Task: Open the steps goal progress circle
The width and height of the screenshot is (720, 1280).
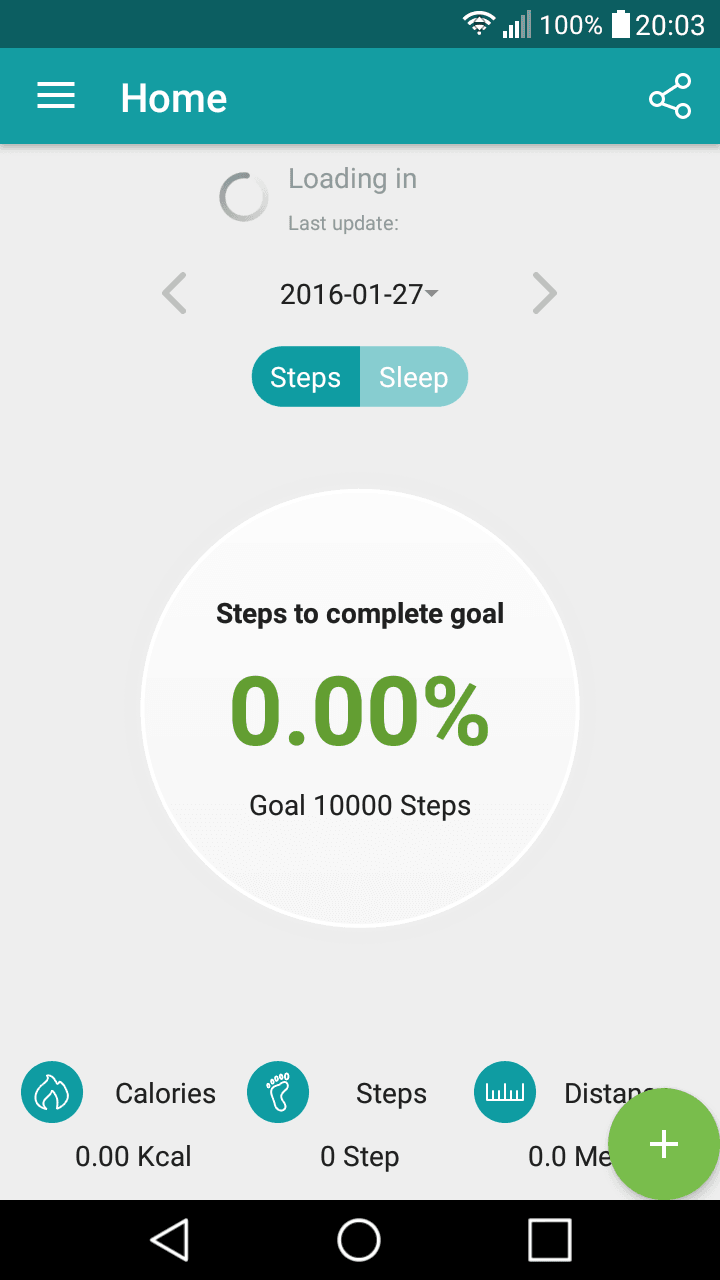Action: tap(360, 708)
